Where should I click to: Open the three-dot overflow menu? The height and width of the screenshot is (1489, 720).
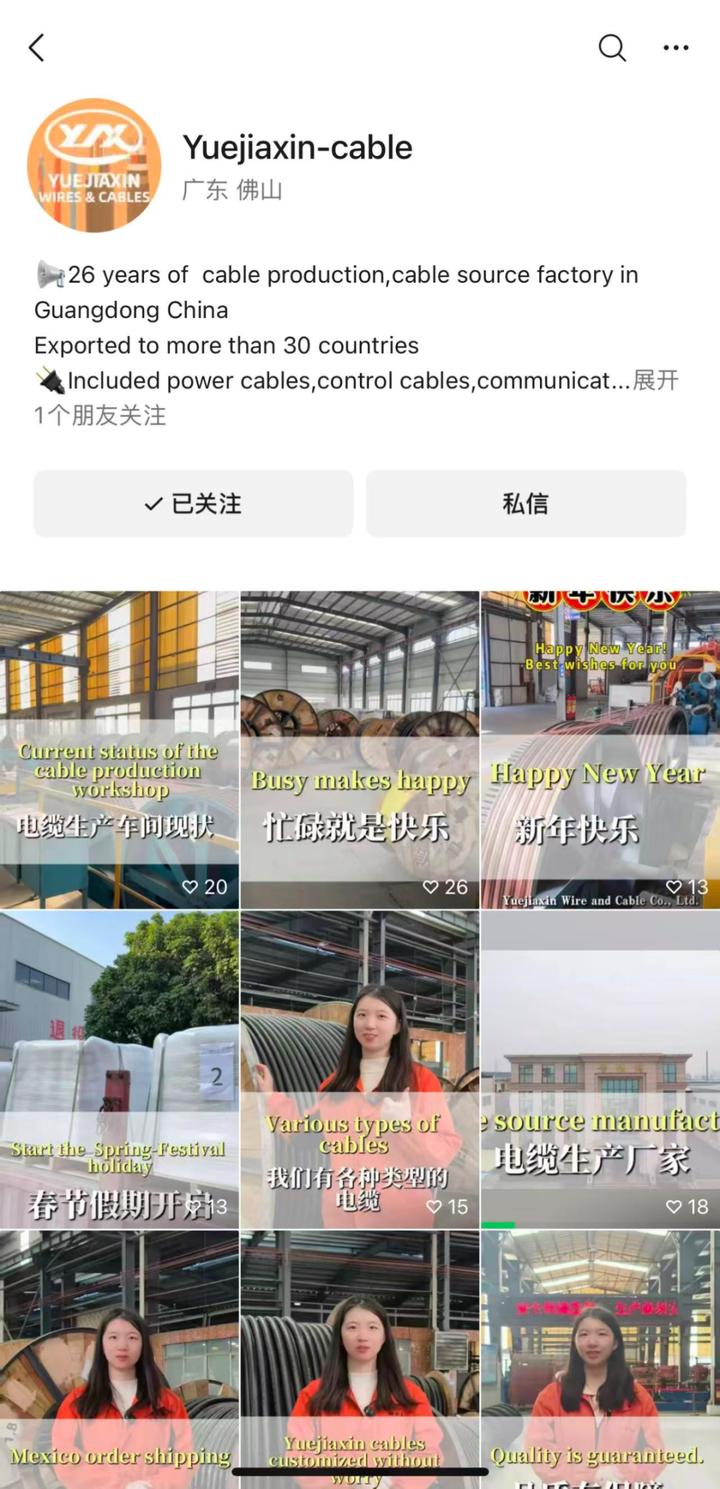point(676,48)
